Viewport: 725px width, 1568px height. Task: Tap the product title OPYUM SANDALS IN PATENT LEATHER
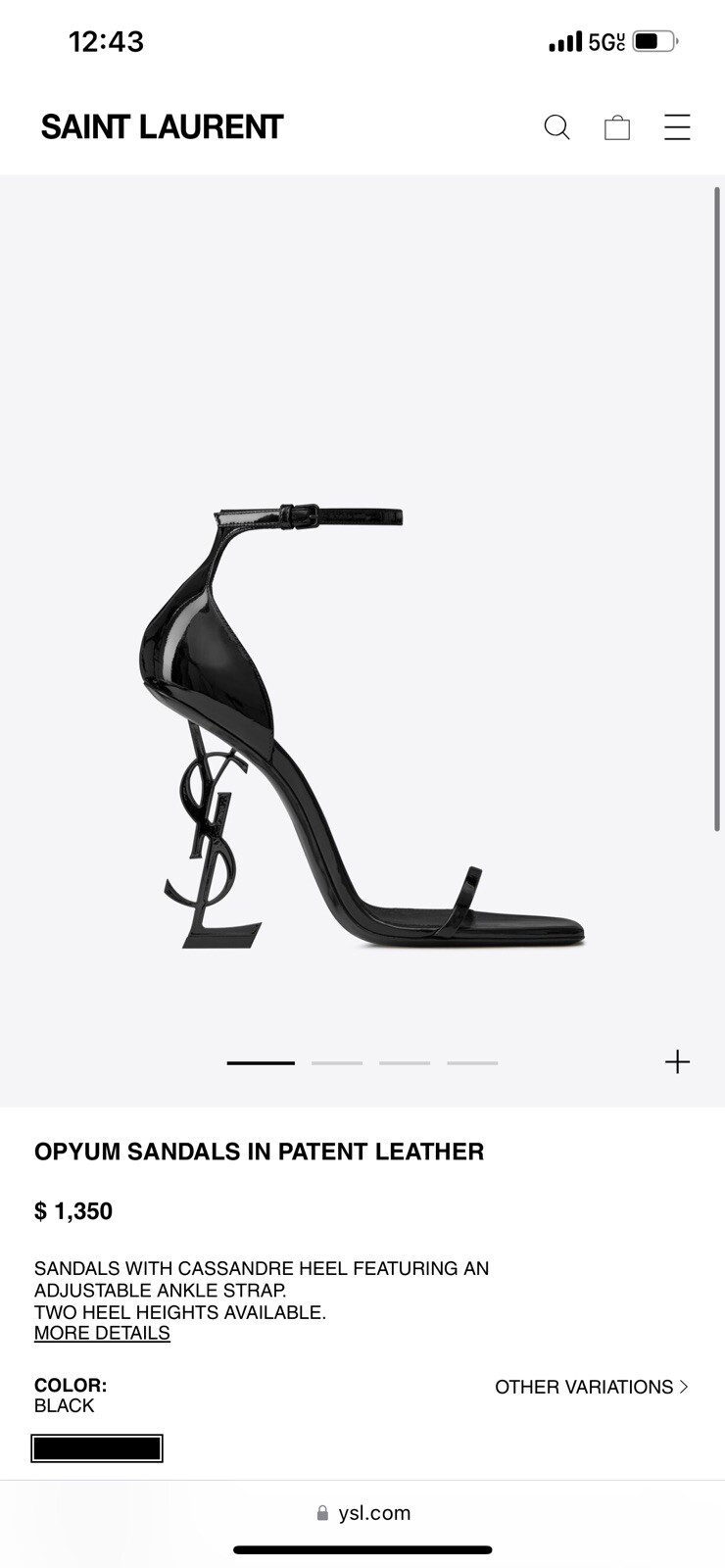tap(259, 1151)
